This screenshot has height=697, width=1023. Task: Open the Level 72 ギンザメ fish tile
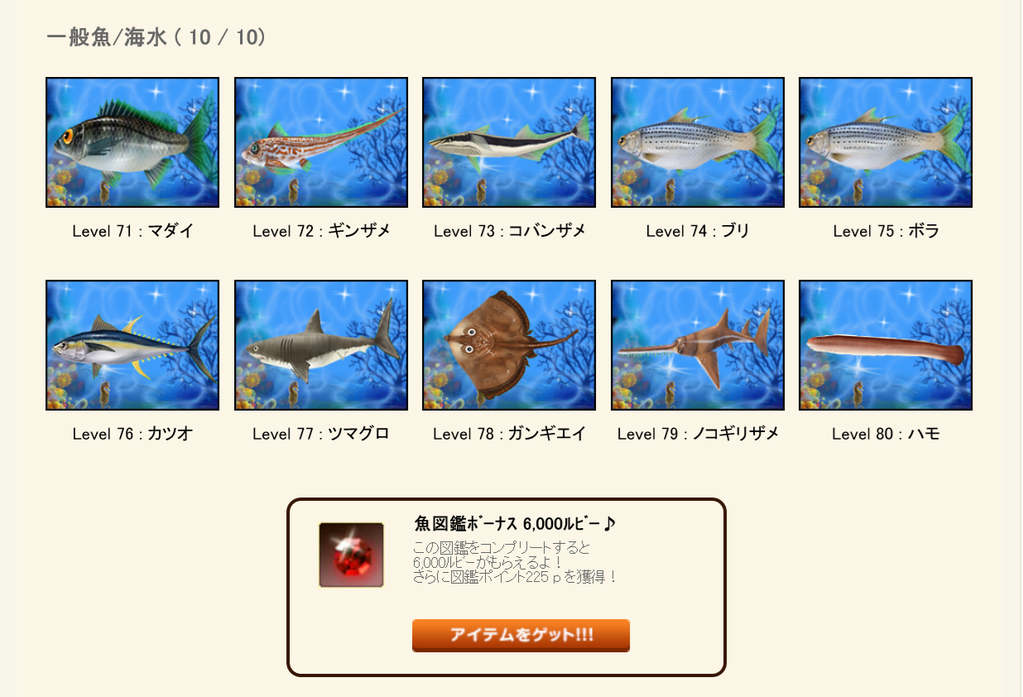pos(321,142)
